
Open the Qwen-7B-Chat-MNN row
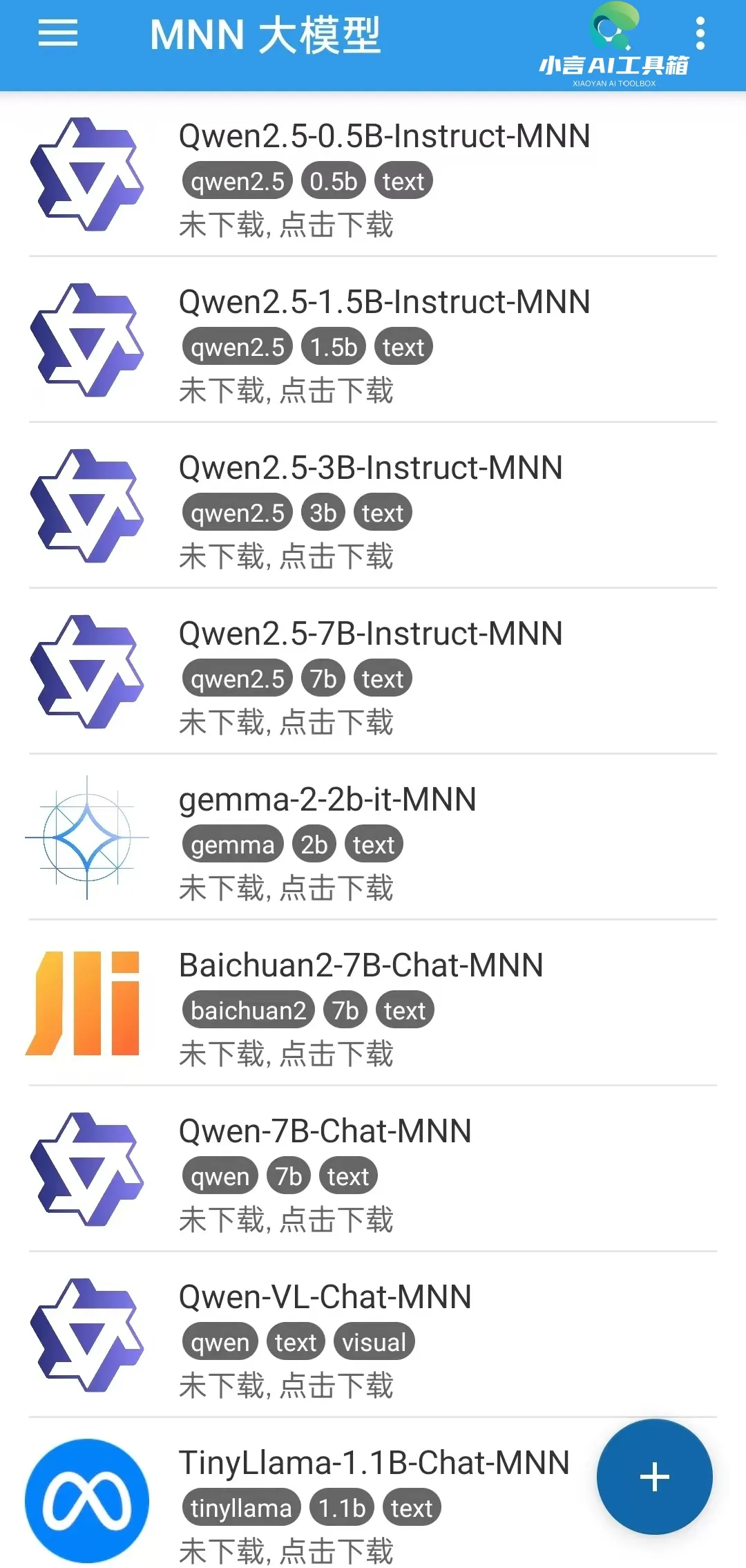[373, 1169]
